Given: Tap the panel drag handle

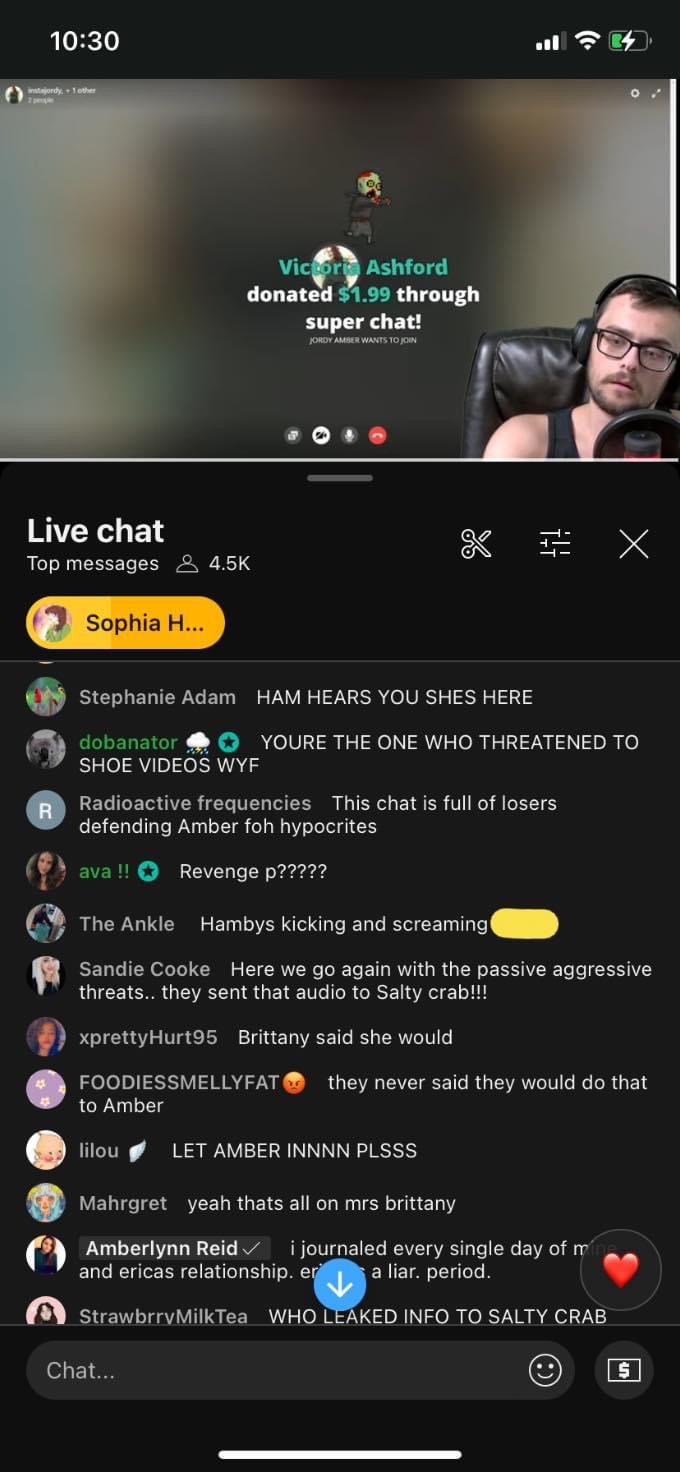Looking at the screenshot, I should 340,478.
